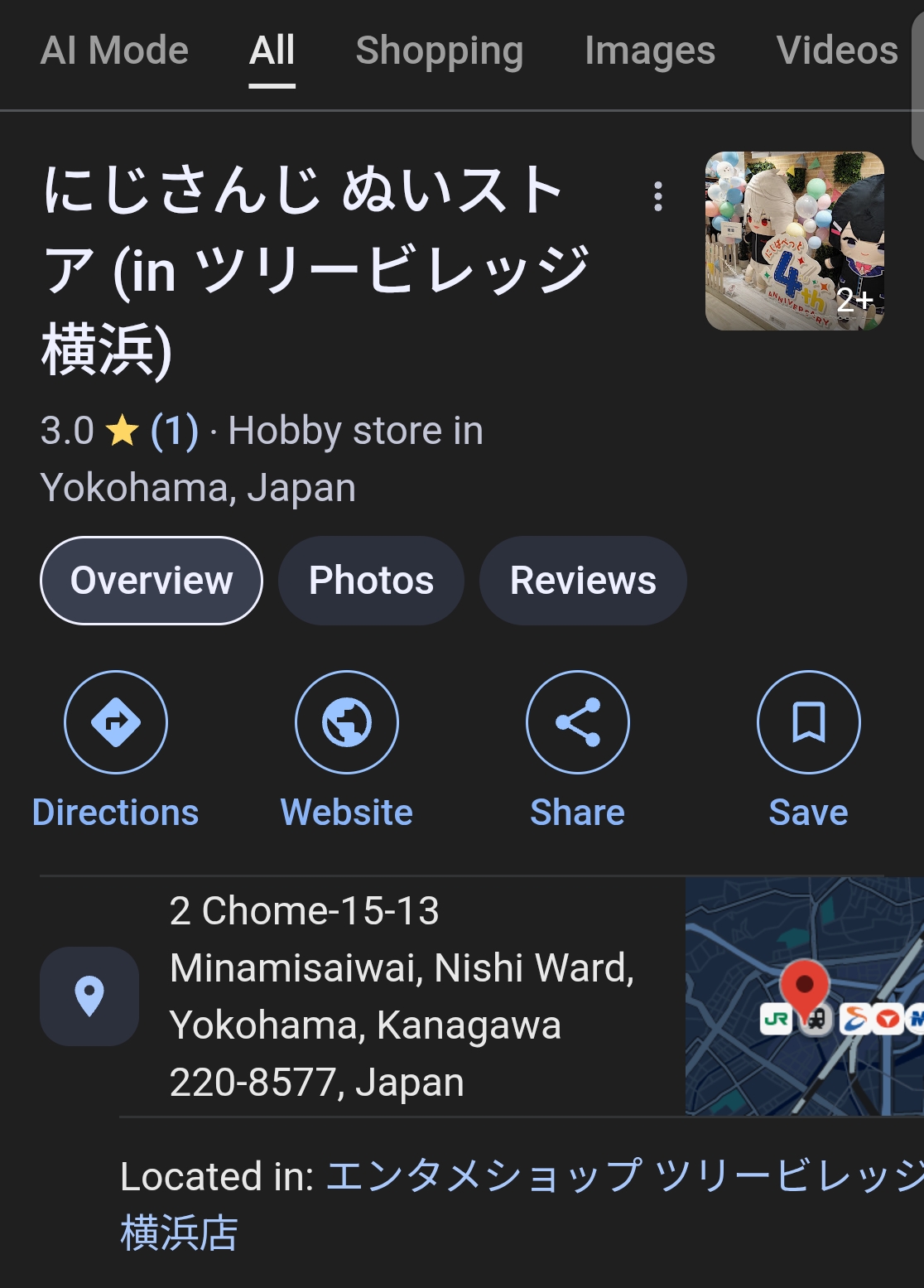Open the Videos tab
Screen dimensions: 924x1288
pyautogui.click(x=836, y=51)
